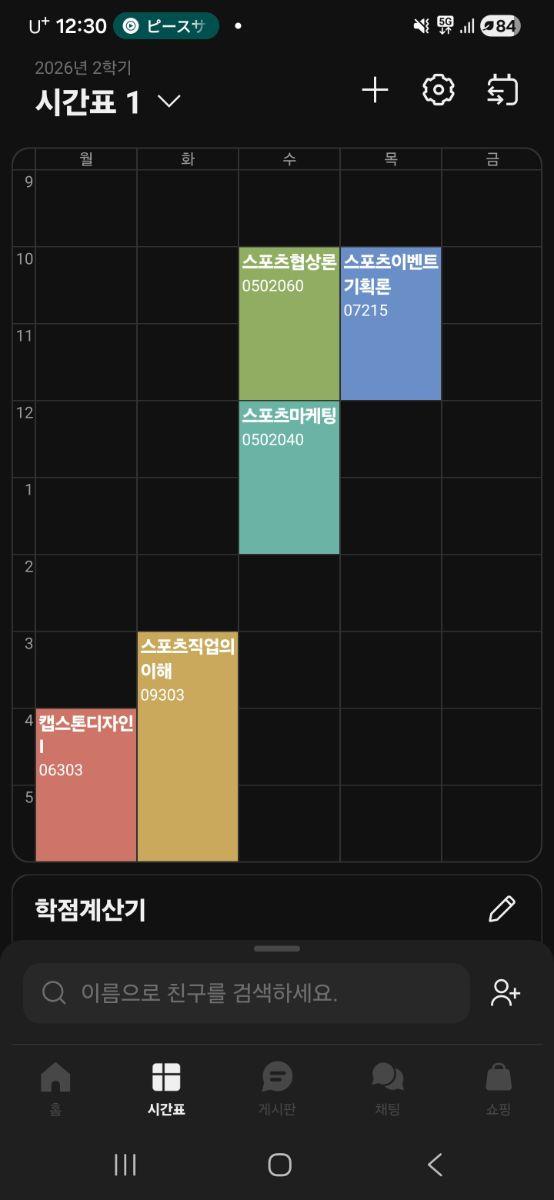Tap the plus icon to add a class
The image size is (554, 1200).
(375, 91)
